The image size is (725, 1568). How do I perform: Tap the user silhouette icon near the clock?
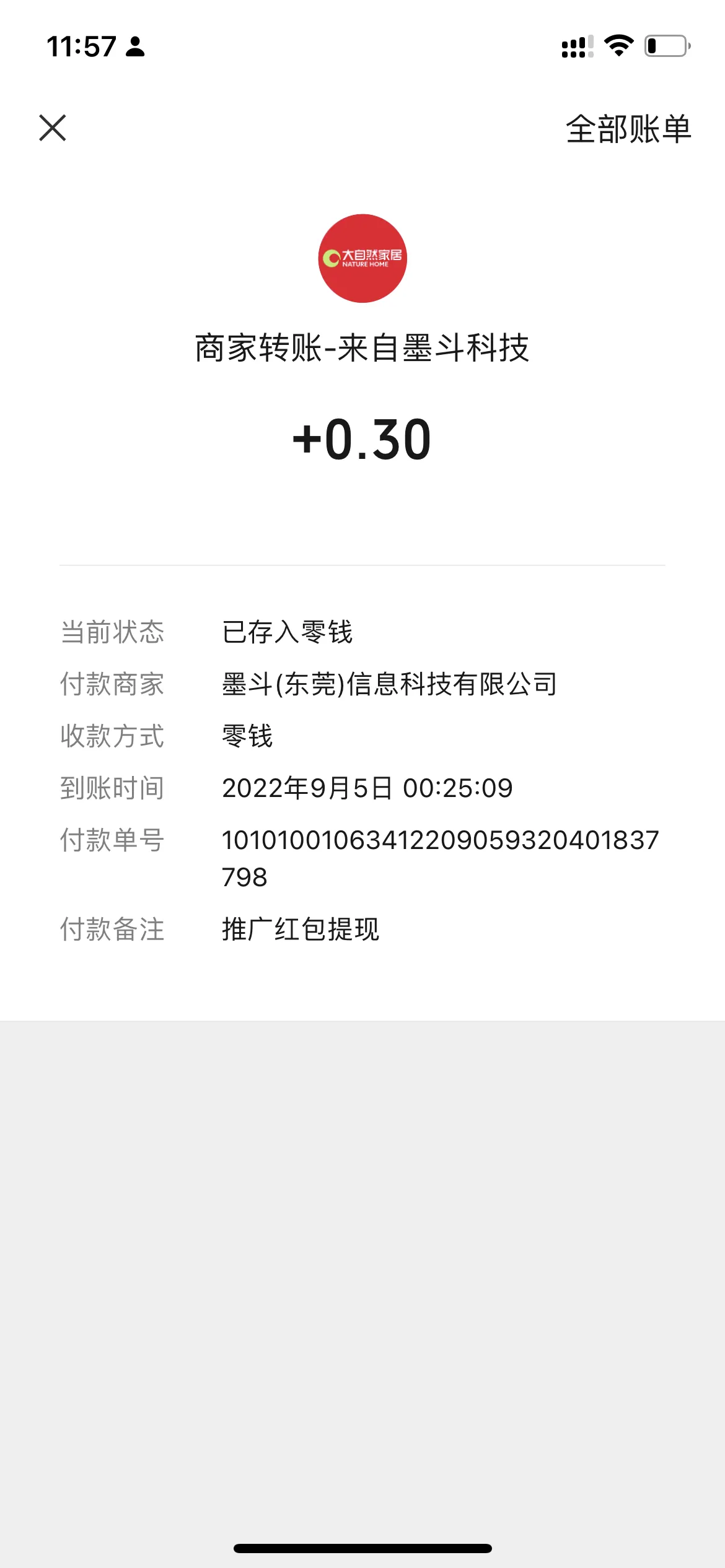coord(134,46)
